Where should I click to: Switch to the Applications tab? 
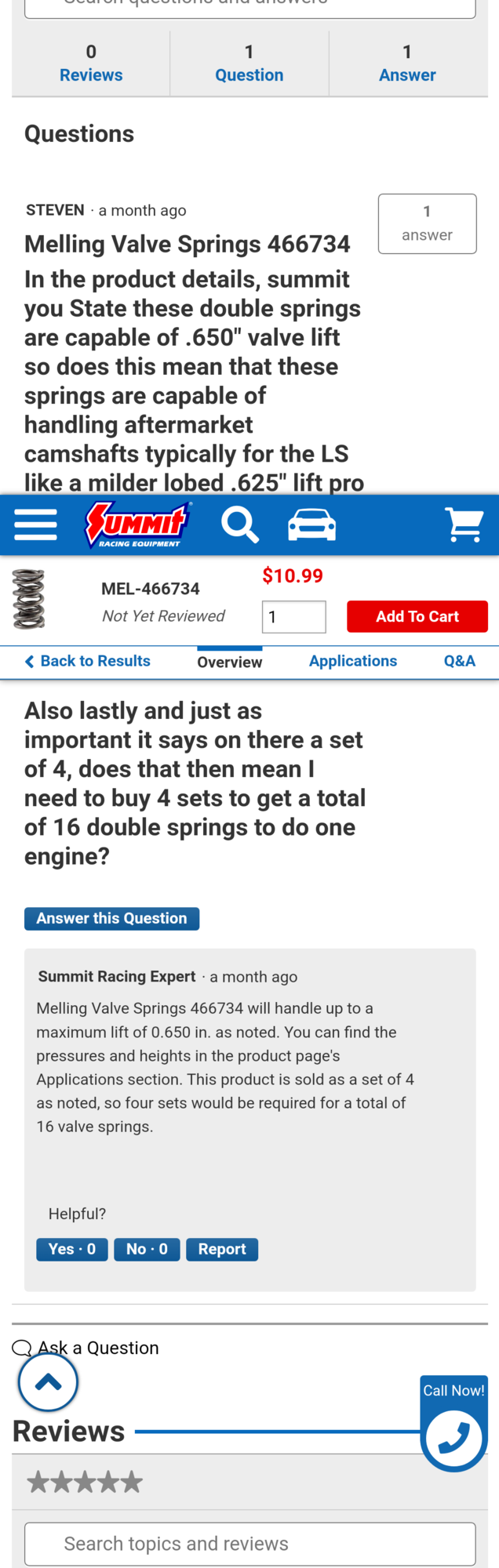pyautogui.click(x=352, y=661)
